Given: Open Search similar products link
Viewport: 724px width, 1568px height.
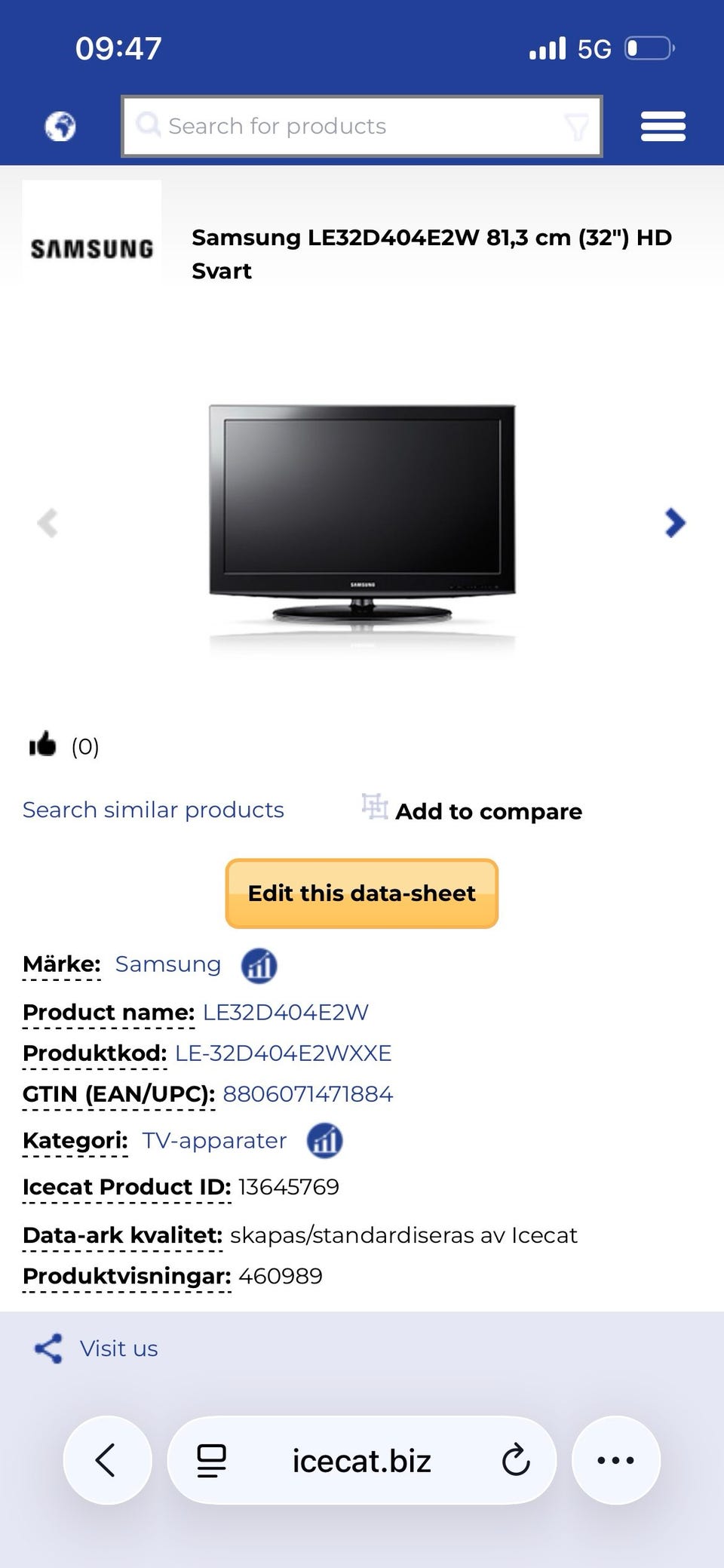Looking at the screenshot, I should [x=153, y=810].
